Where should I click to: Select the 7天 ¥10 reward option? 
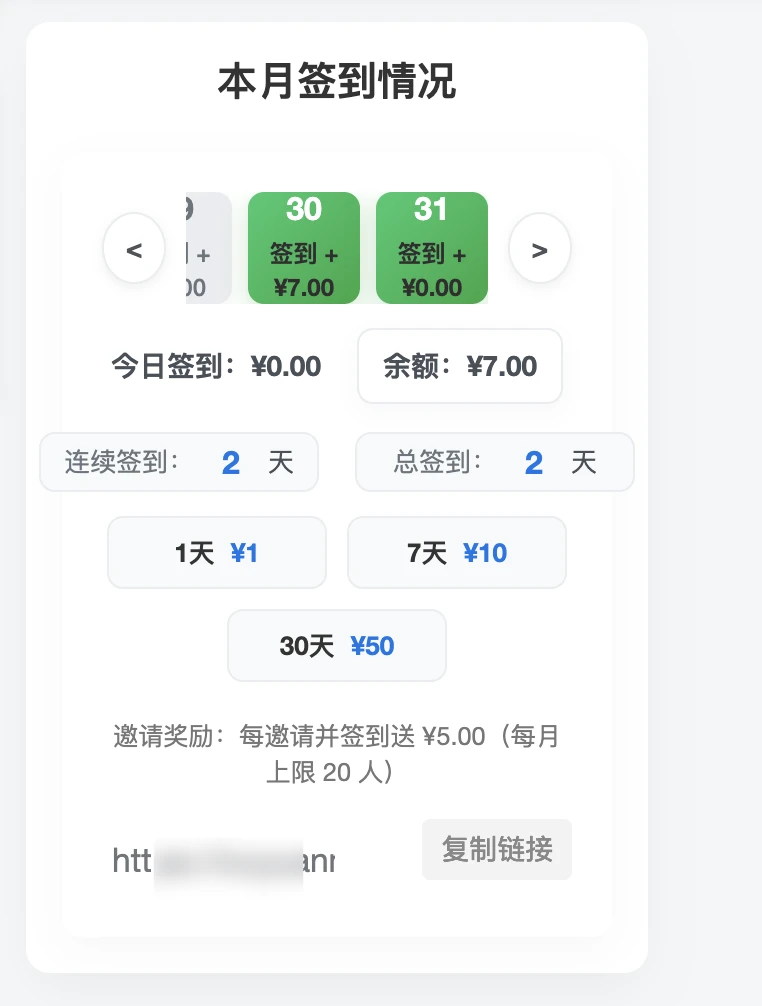(456, 552)
